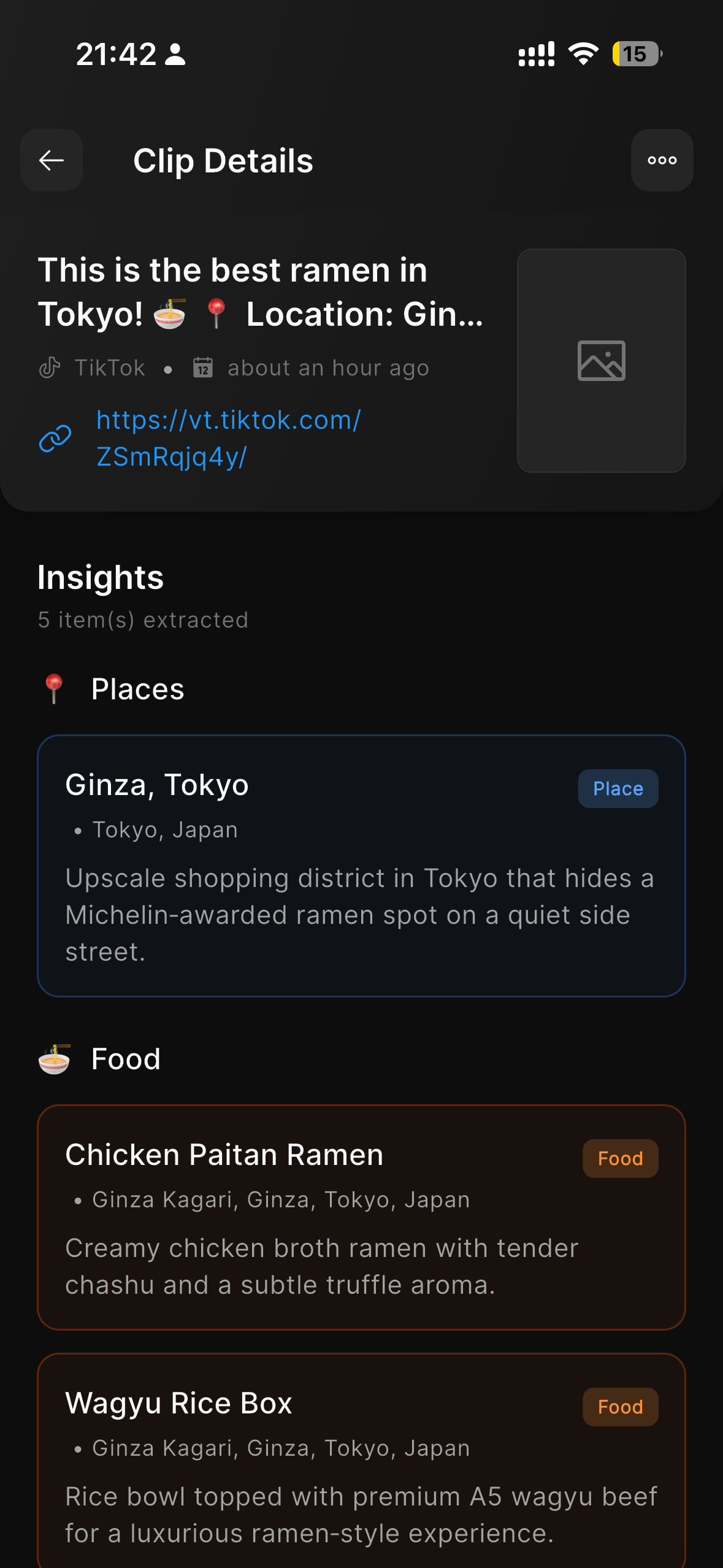This screenshot has width=723, height=1568.
Task: Open the vt.tiktok.com clip link
Action: point(228,438)
